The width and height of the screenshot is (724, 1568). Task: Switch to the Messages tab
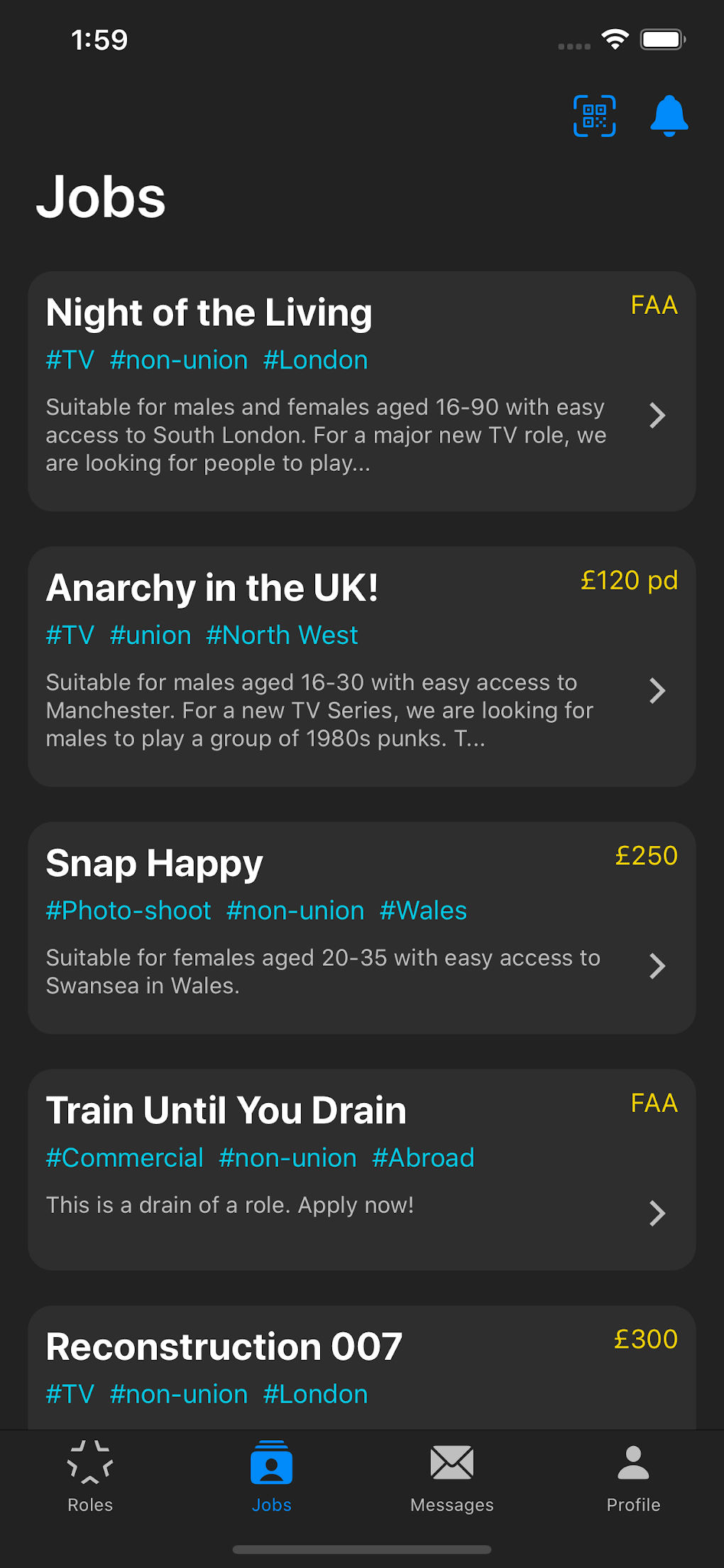452,1476
